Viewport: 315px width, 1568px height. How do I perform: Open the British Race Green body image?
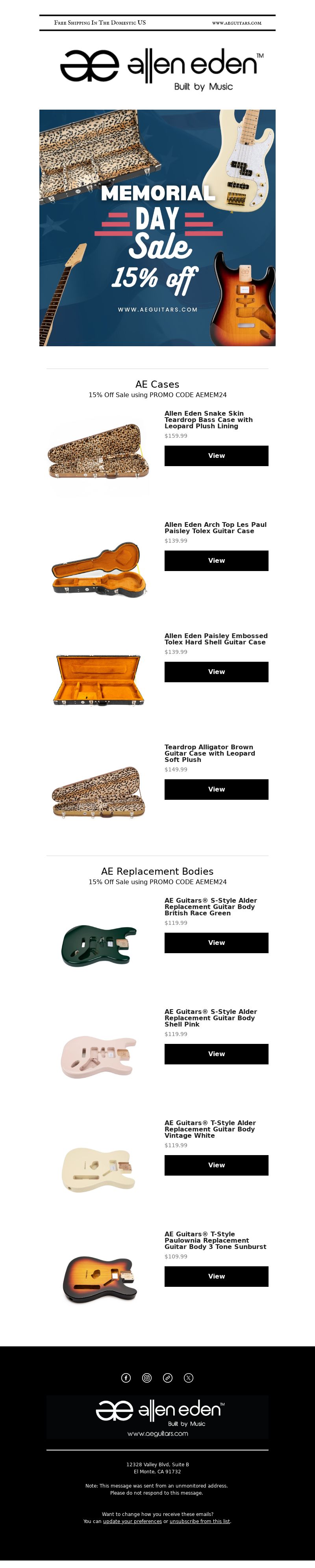click(x=98, y=946)
